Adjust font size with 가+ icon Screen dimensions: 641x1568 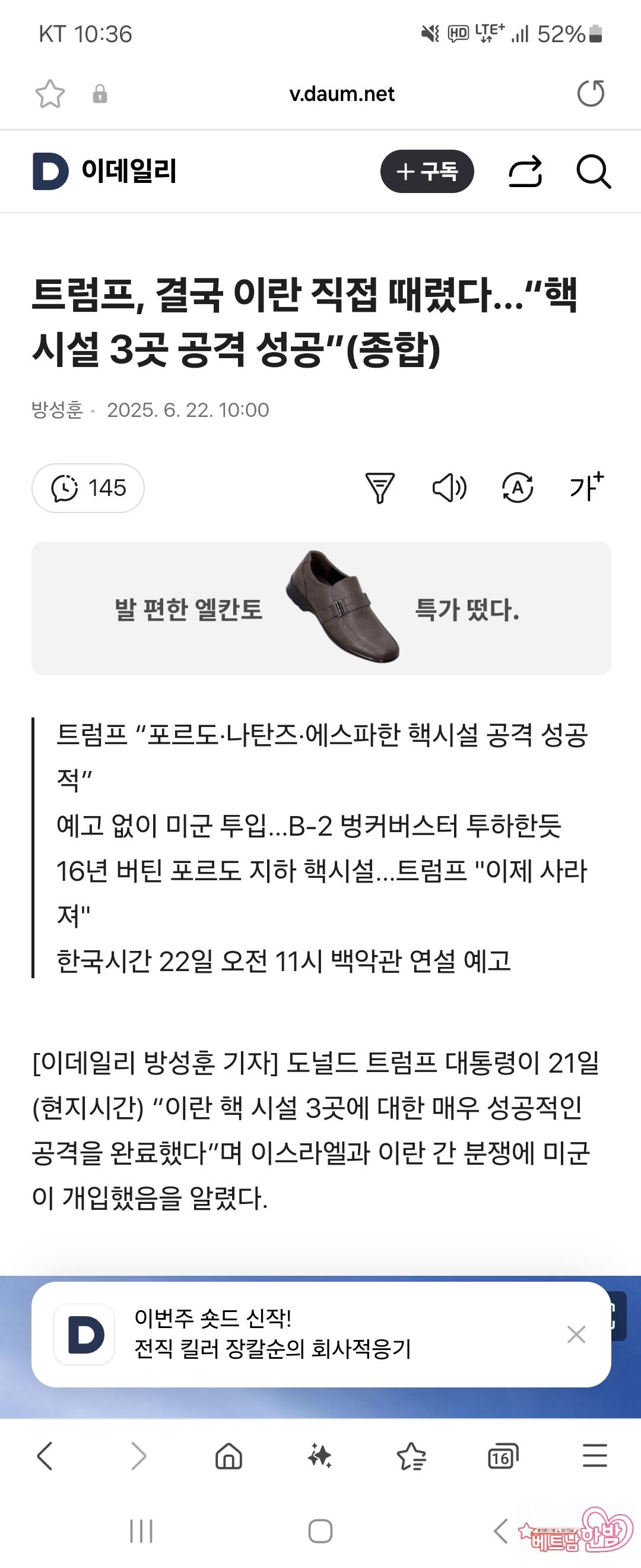coord(586,487)
